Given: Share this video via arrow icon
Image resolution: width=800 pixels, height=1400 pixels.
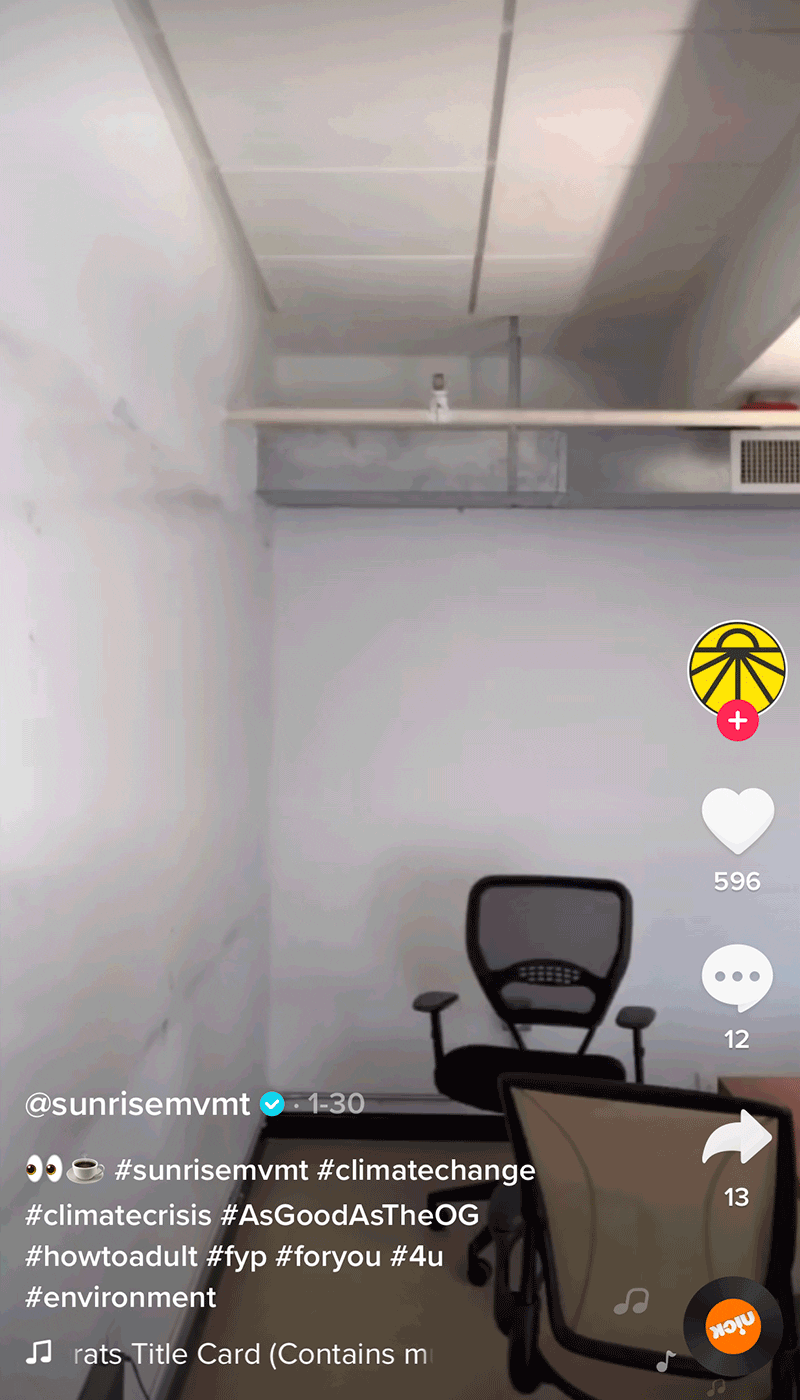Looking at the screenshot, I should [737, 1139].
